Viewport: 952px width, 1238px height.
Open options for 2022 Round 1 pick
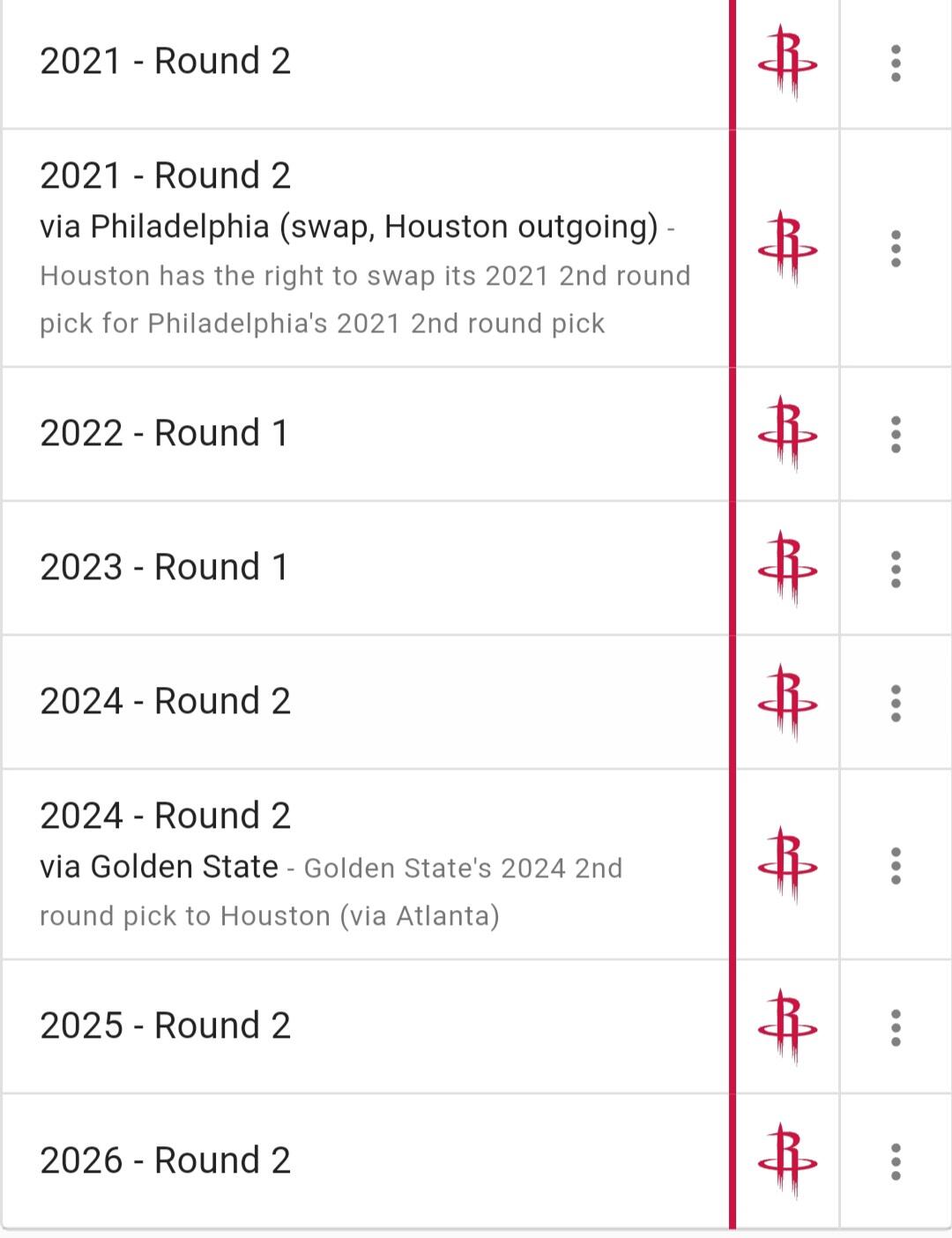(896, 434)
